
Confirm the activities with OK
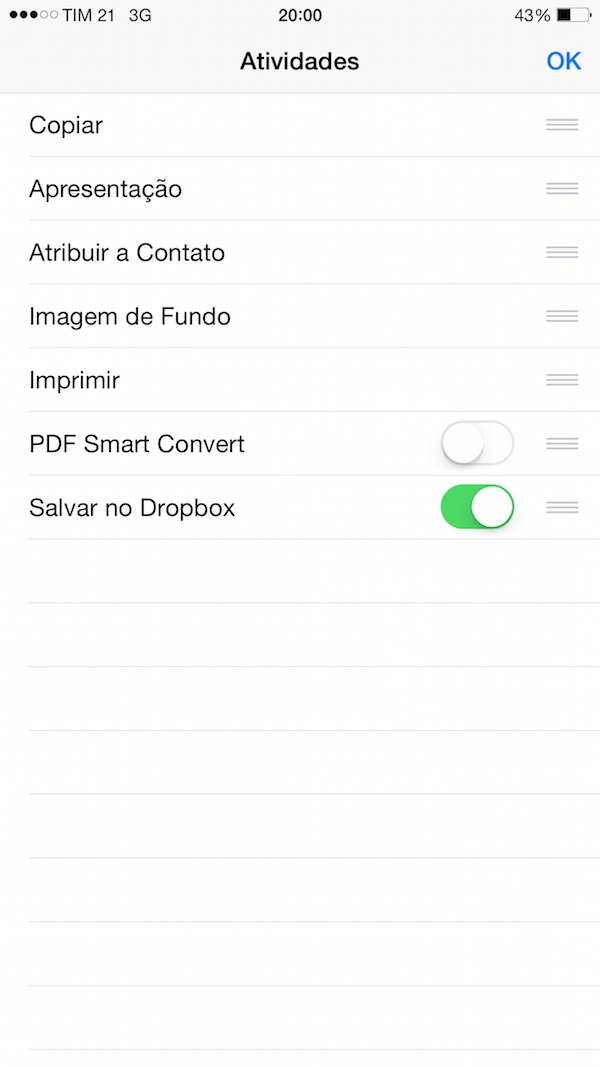tap(563, 61)
